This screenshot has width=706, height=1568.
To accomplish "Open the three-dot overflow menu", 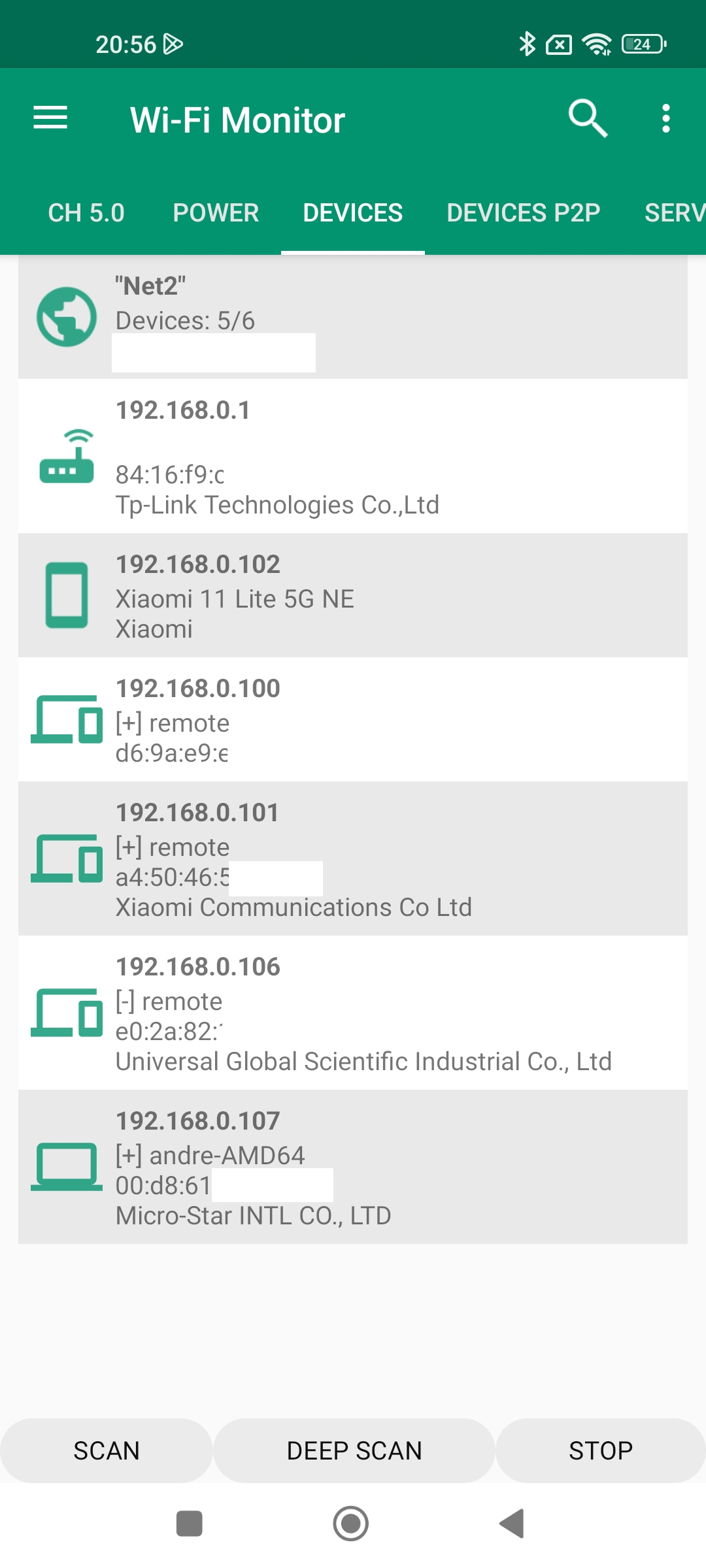I will (665, 118).
